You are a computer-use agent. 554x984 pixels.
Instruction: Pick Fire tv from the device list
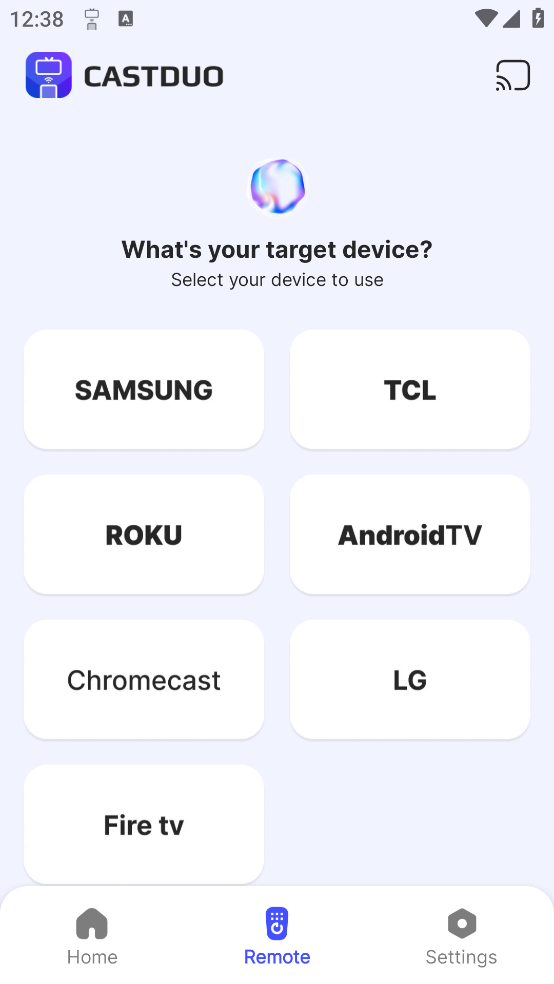[144, 825]
